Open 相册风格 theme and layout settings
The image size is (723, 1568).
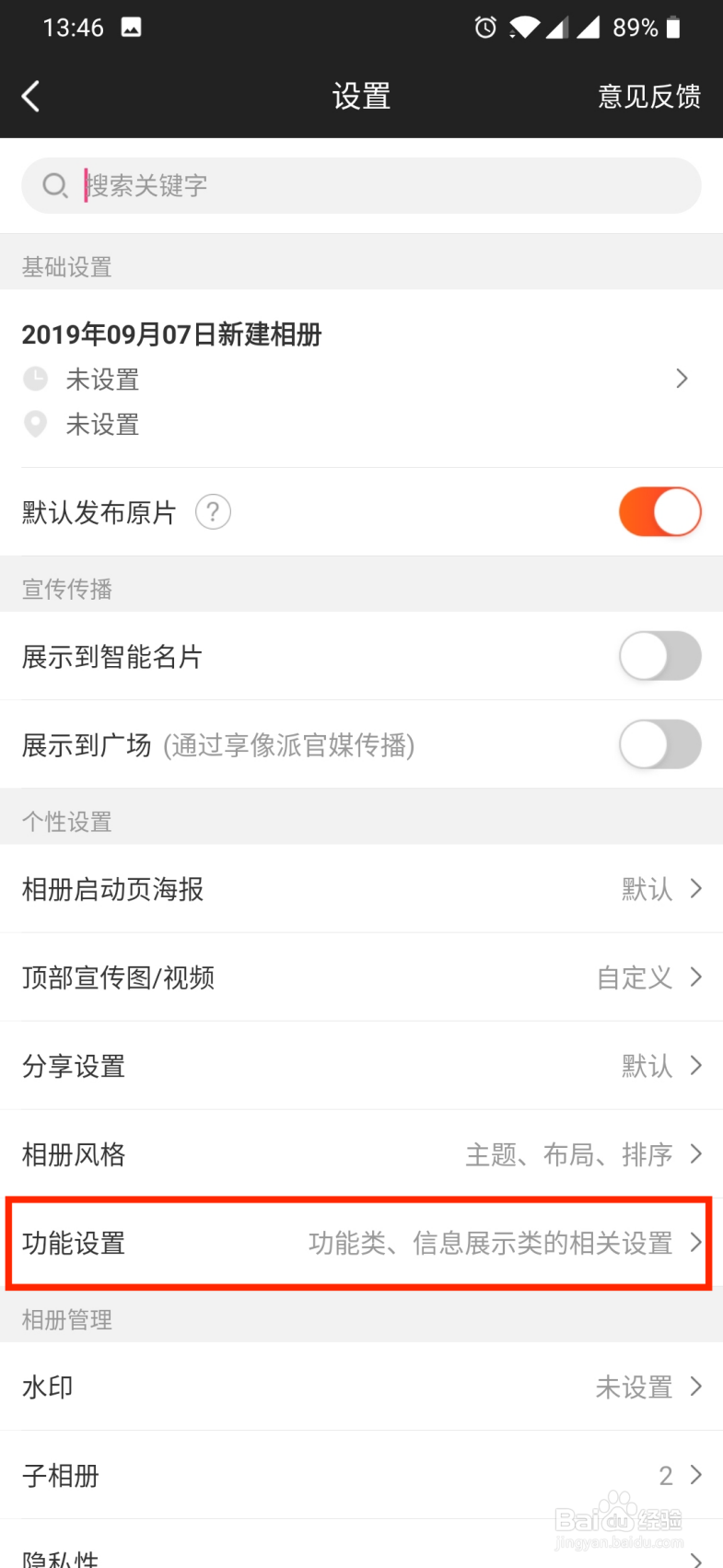point(361,1154)
